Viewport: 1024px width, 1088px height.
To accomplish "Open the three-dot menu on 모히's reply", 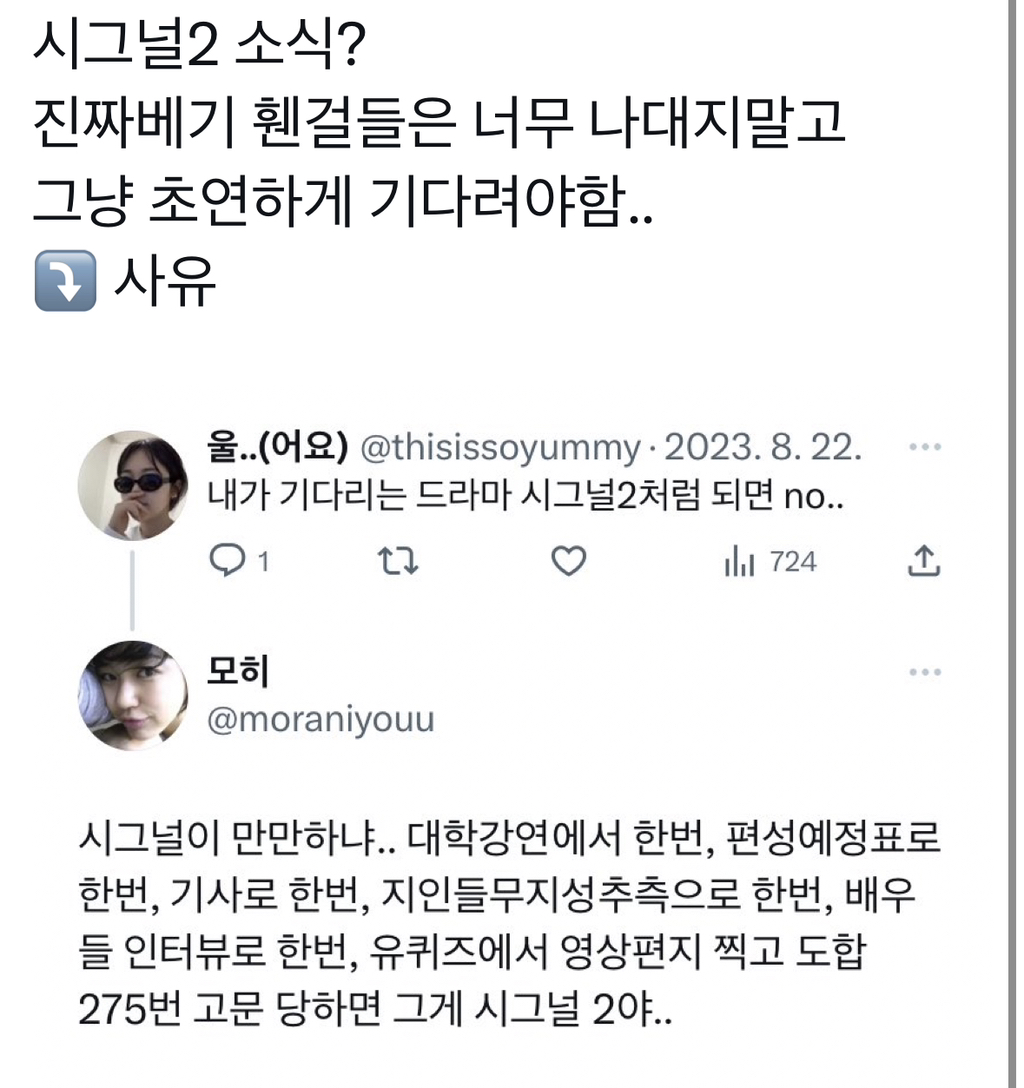I will tap(924, 671).
